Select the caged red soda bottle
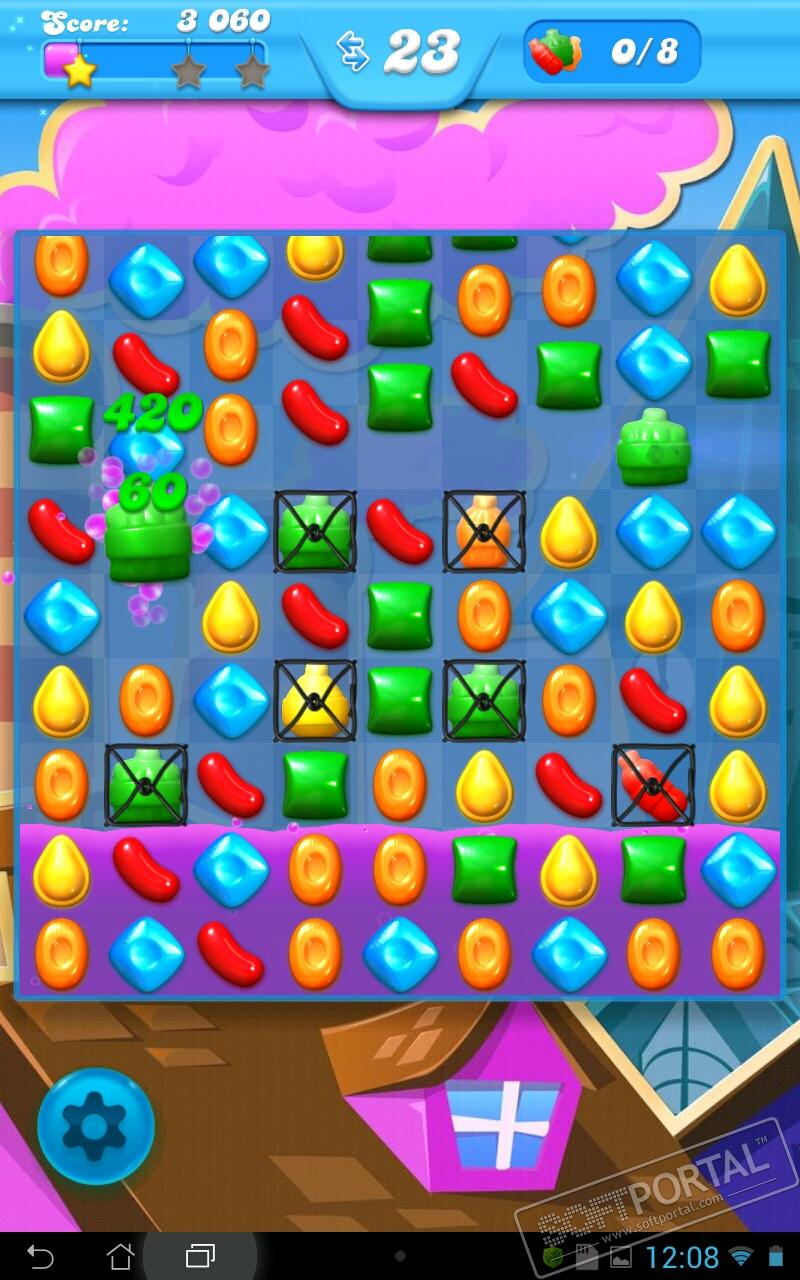Viewport: 800px width, 1280px height. [653, 785]
